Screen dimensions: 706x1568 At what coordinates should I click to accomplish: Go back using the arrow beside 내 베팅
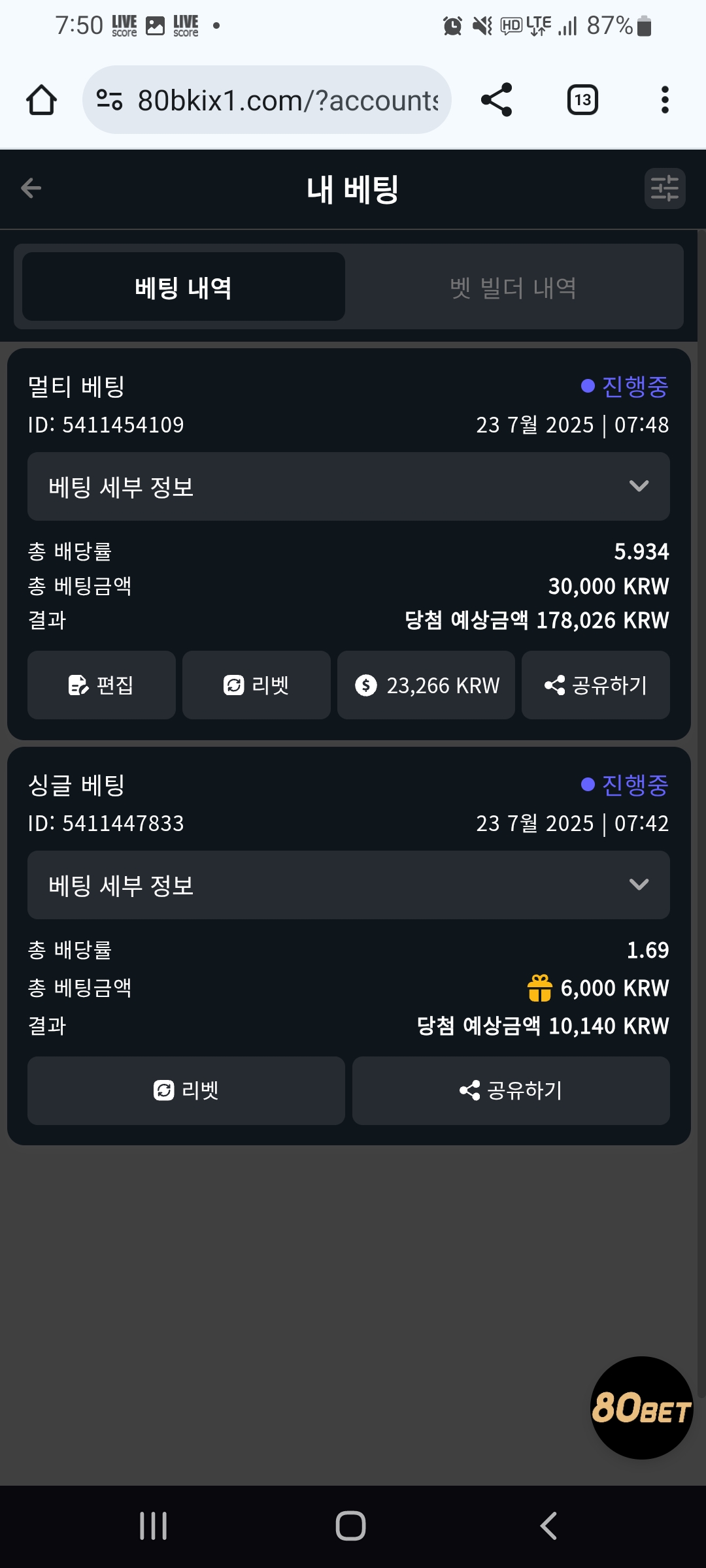coord(31,188)
